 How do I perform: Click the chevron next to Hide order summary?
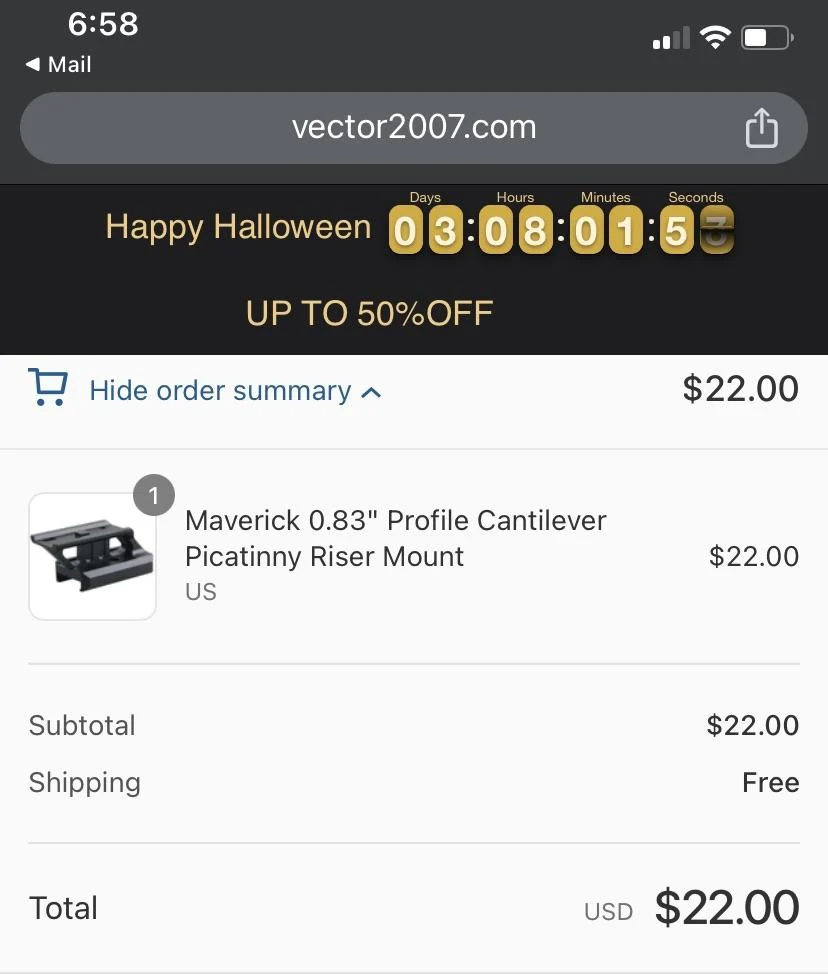coord(370,391)
